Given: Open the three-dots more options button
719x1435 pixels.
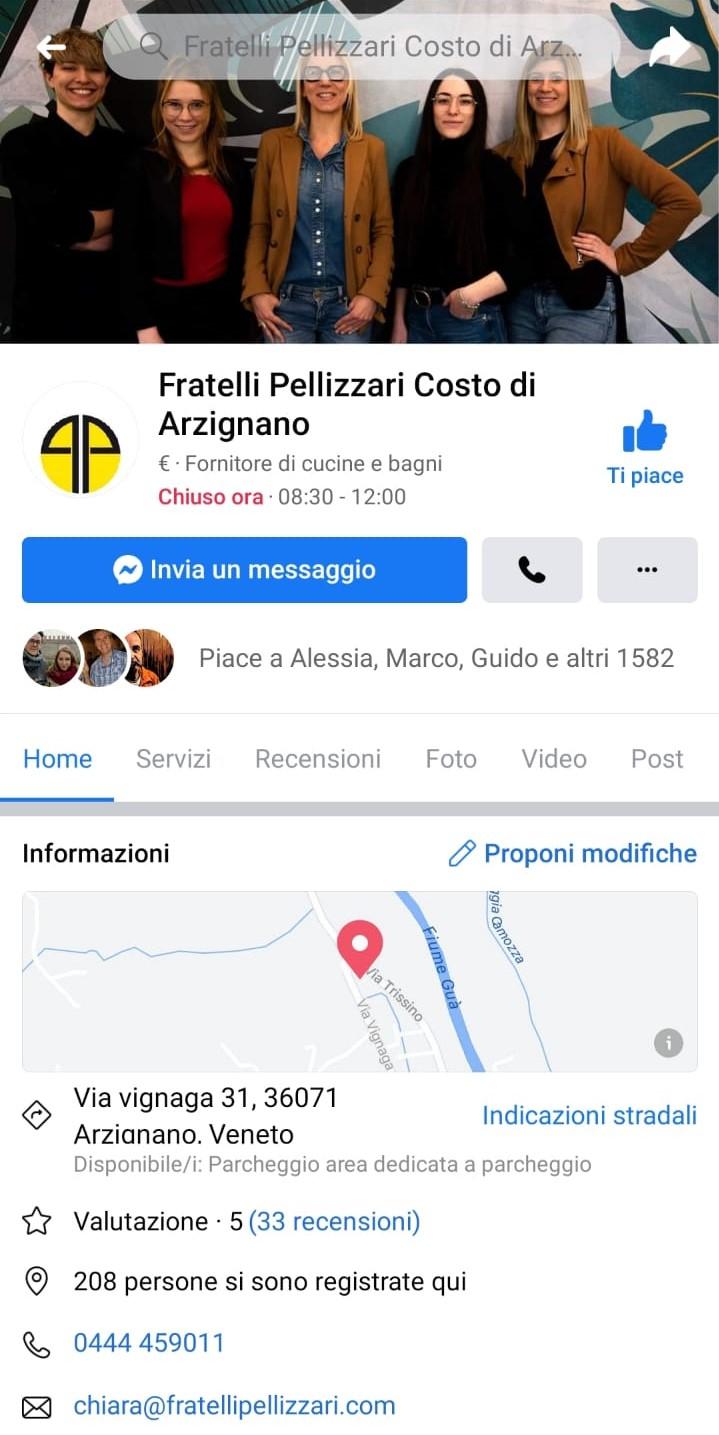Looking at the screenshot, I should pyautogui.click(x=647, y=570).
